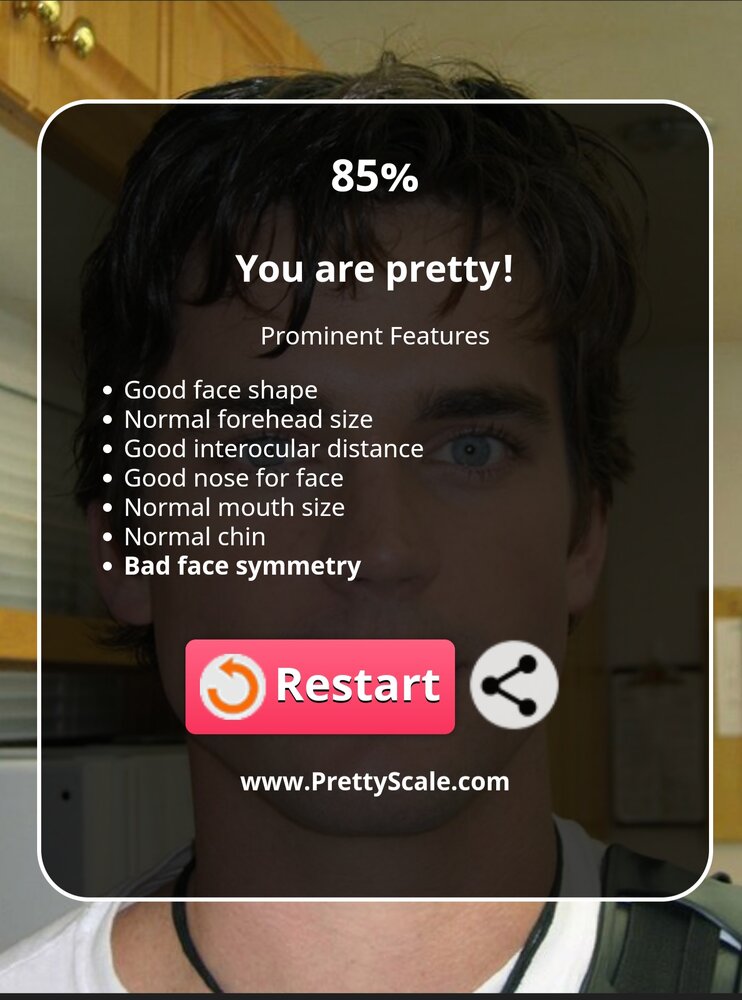Tap the Restart button
Image resolution: width=742 pixels, height=1000 pixels.
(320, 686)
